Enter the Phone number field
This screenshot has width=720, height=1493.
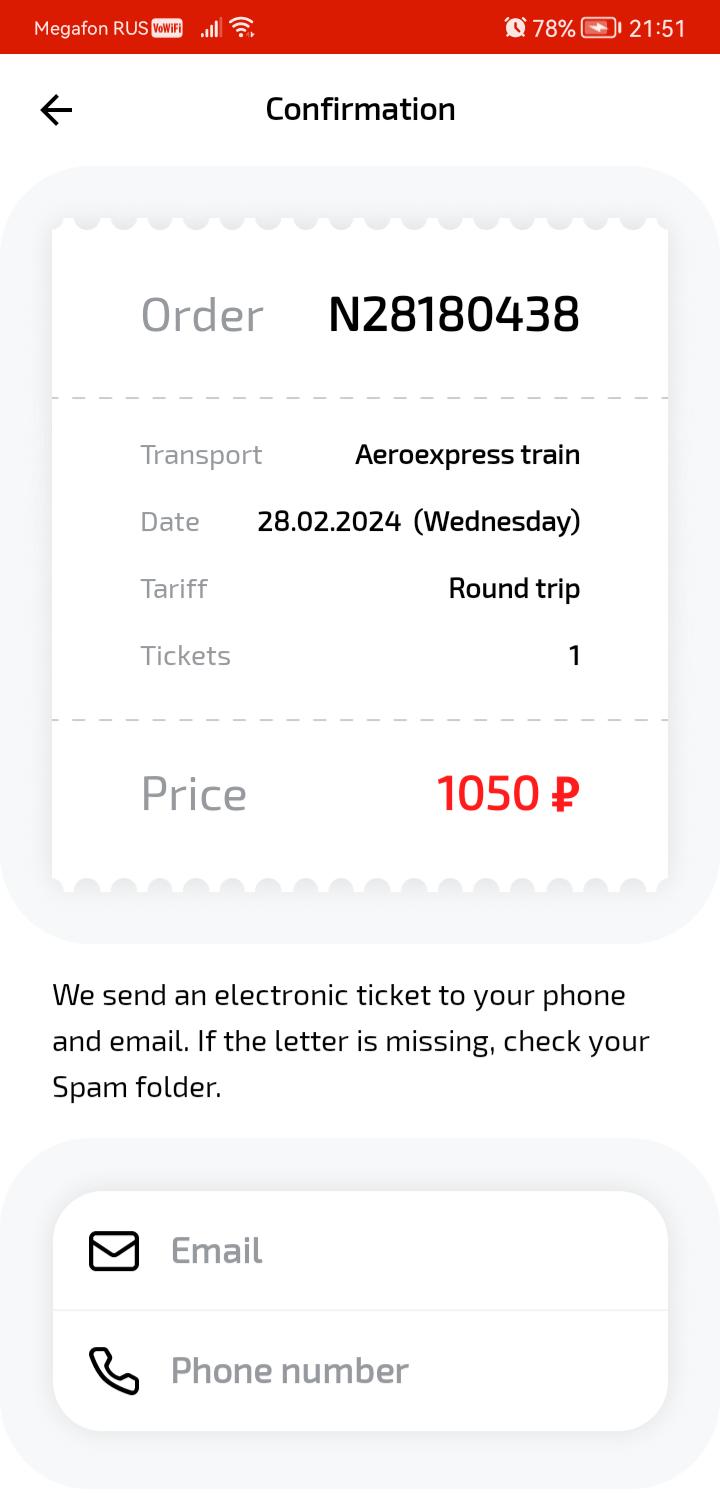360,1371
